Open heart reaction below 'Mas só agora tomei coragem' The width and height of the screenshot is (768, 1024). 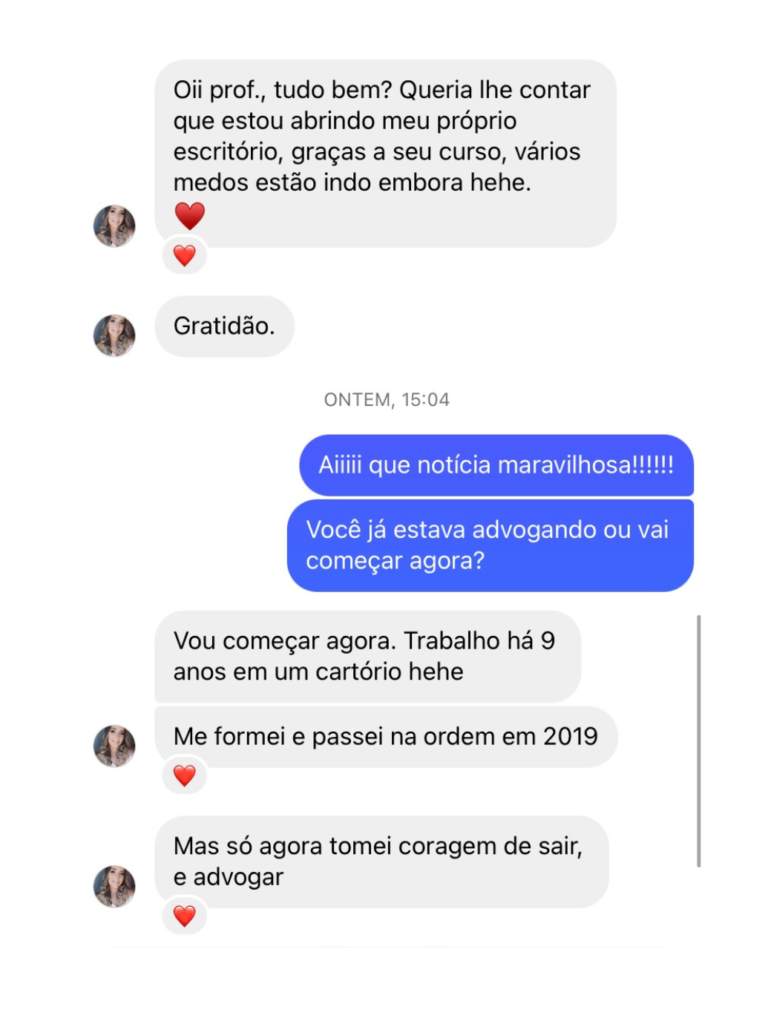pos(184,915)
